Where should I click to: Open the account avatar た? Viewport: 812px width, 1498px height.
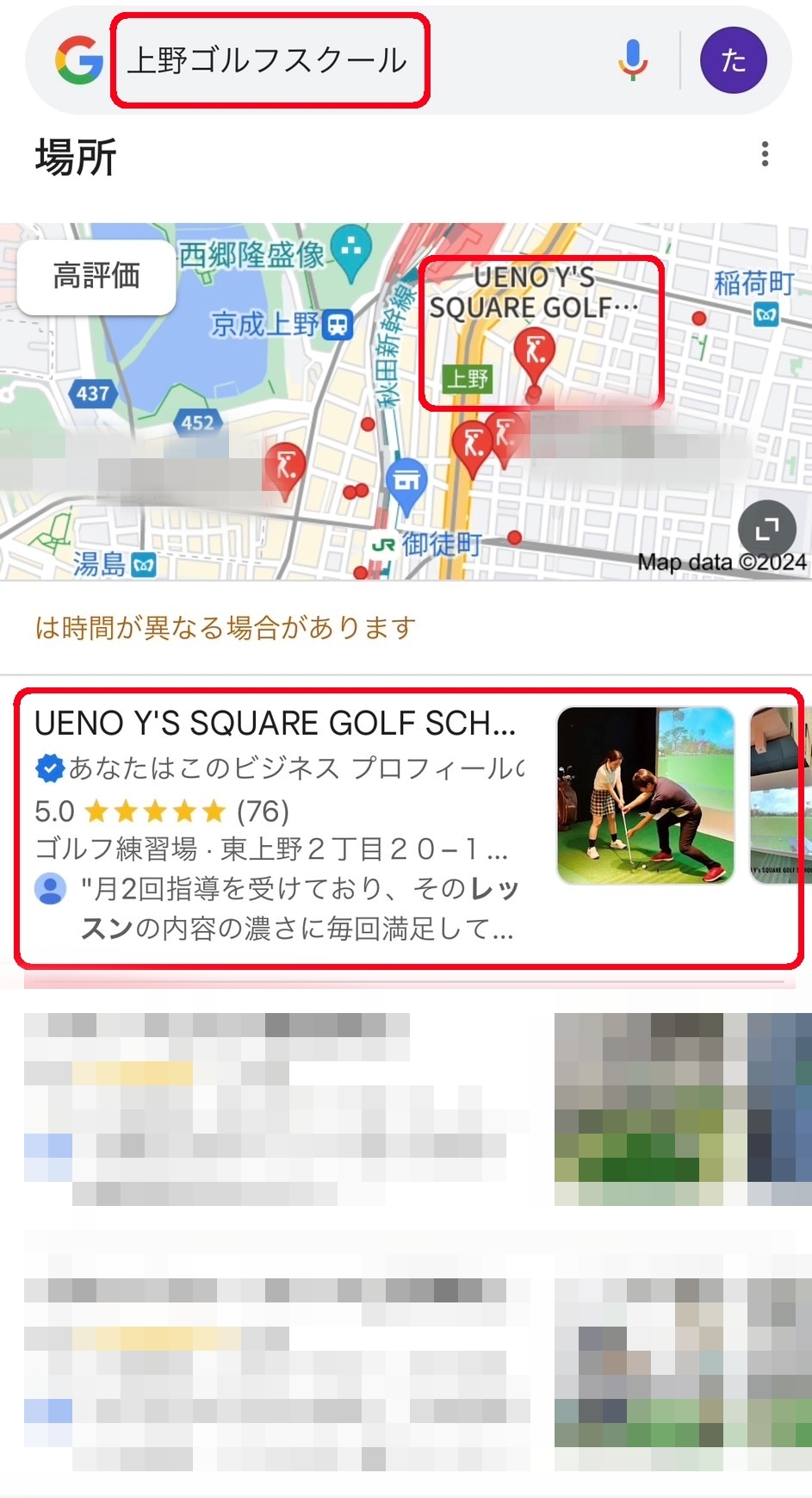click(x=733, y=59)
